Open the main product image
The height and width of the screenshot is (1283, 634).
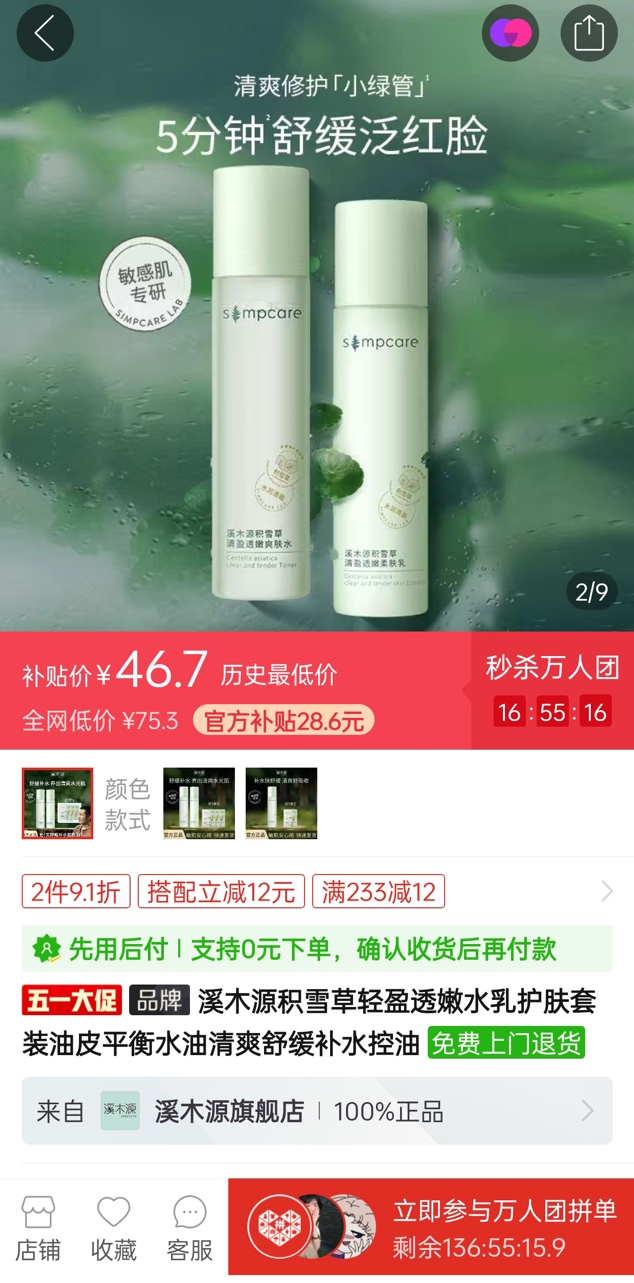316,380
